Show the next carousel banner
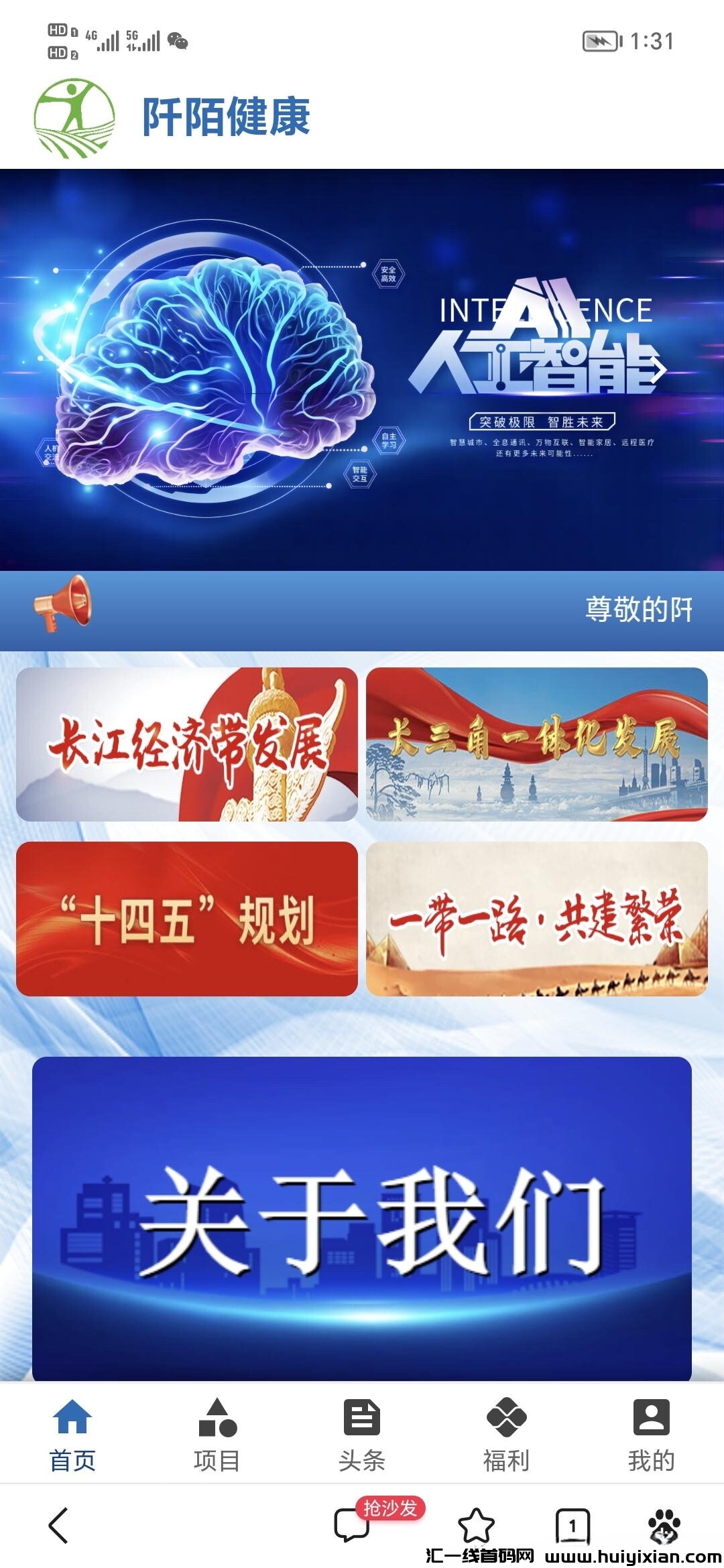The image size is (724, 1568). (658, 369)
